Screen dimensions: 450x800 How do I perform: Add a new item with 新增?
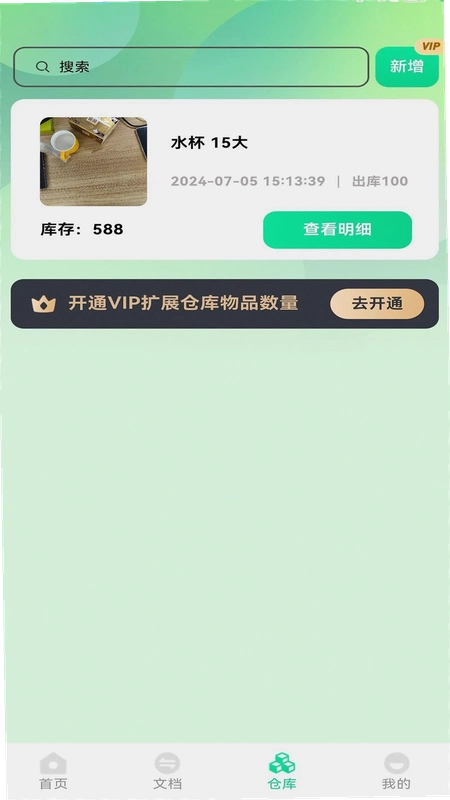(407, 66)
